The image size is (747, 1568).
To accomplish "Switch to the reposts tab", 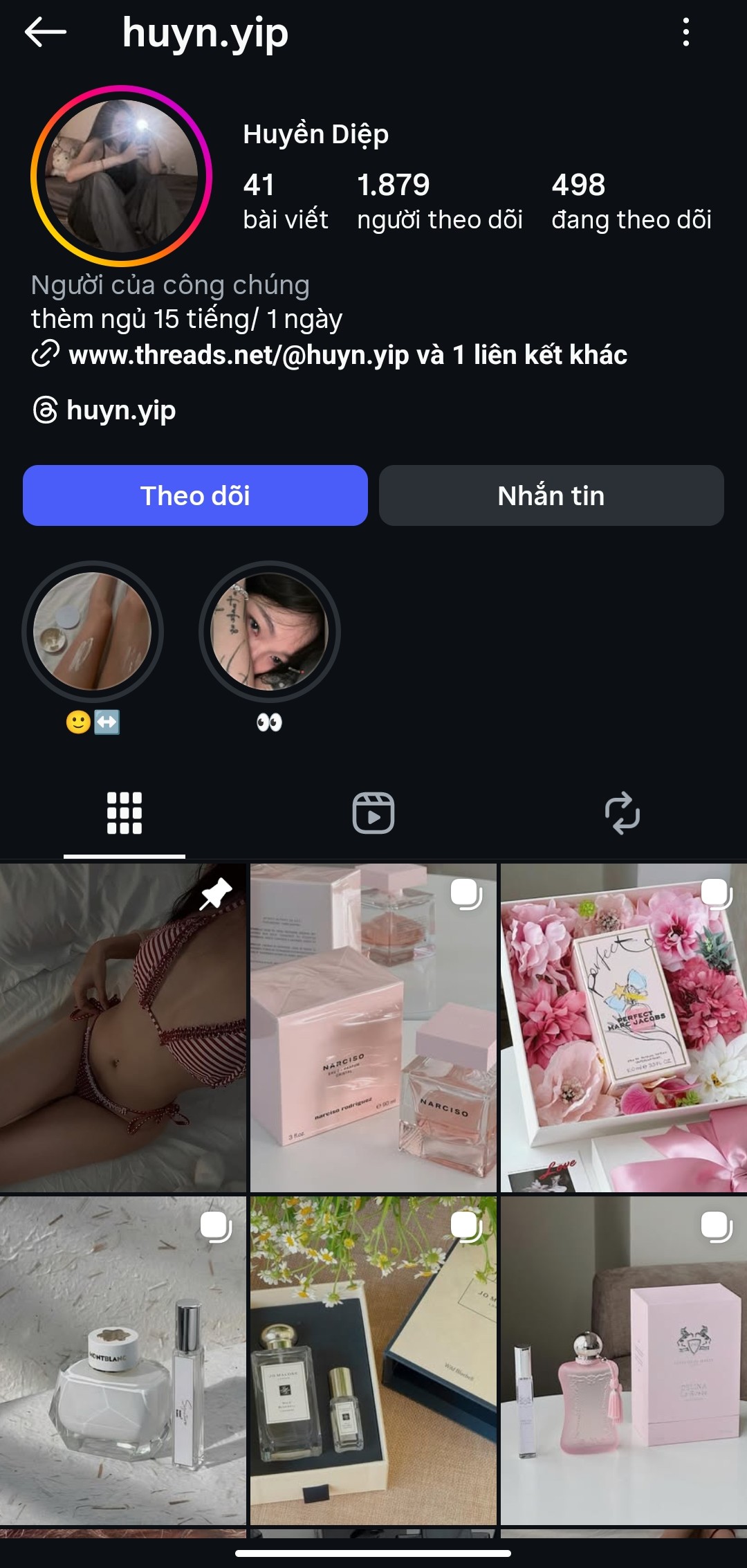I will (x=622, y=813).
